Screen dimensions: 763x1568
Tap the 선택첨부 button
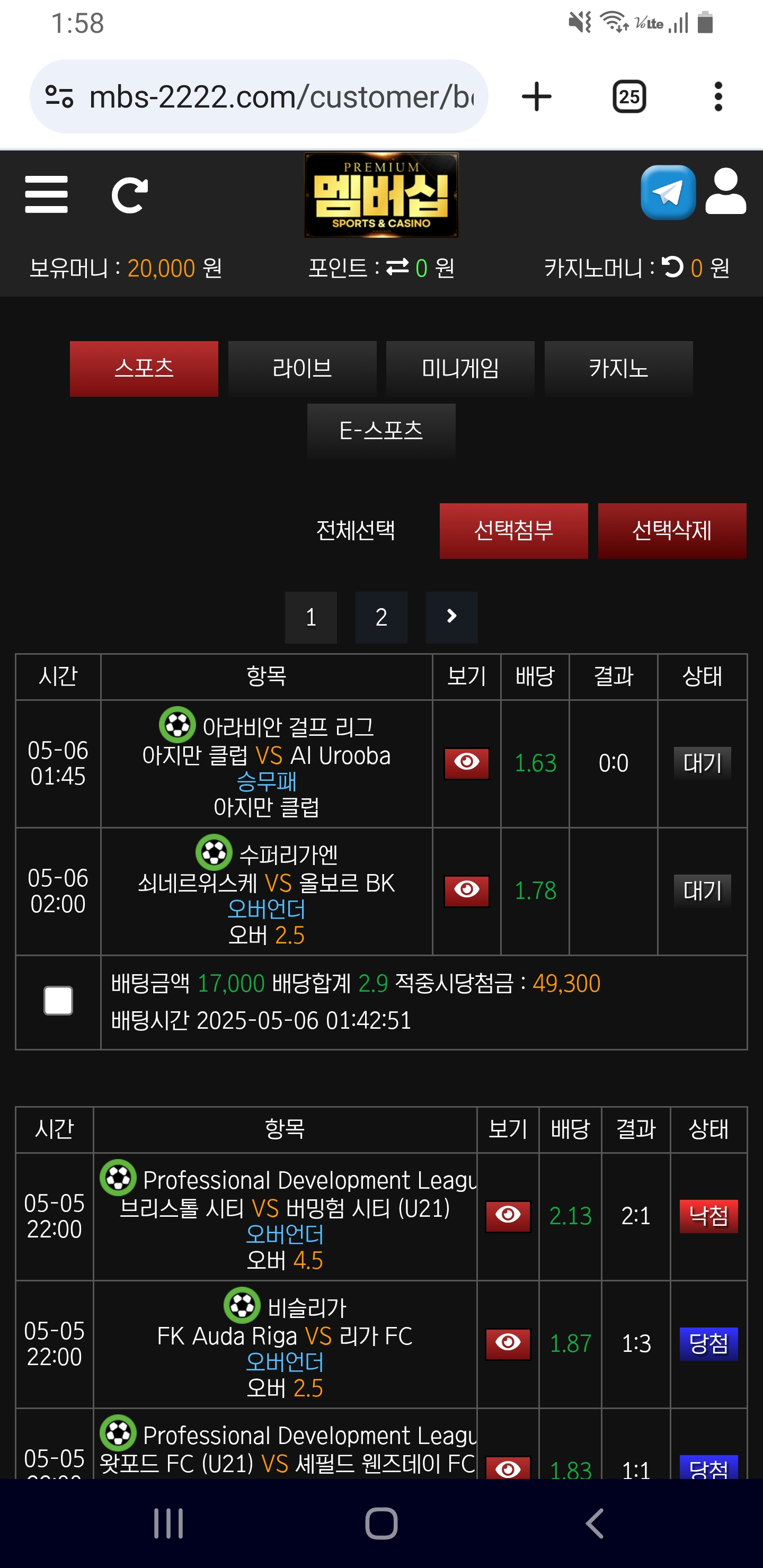(513, 530)
